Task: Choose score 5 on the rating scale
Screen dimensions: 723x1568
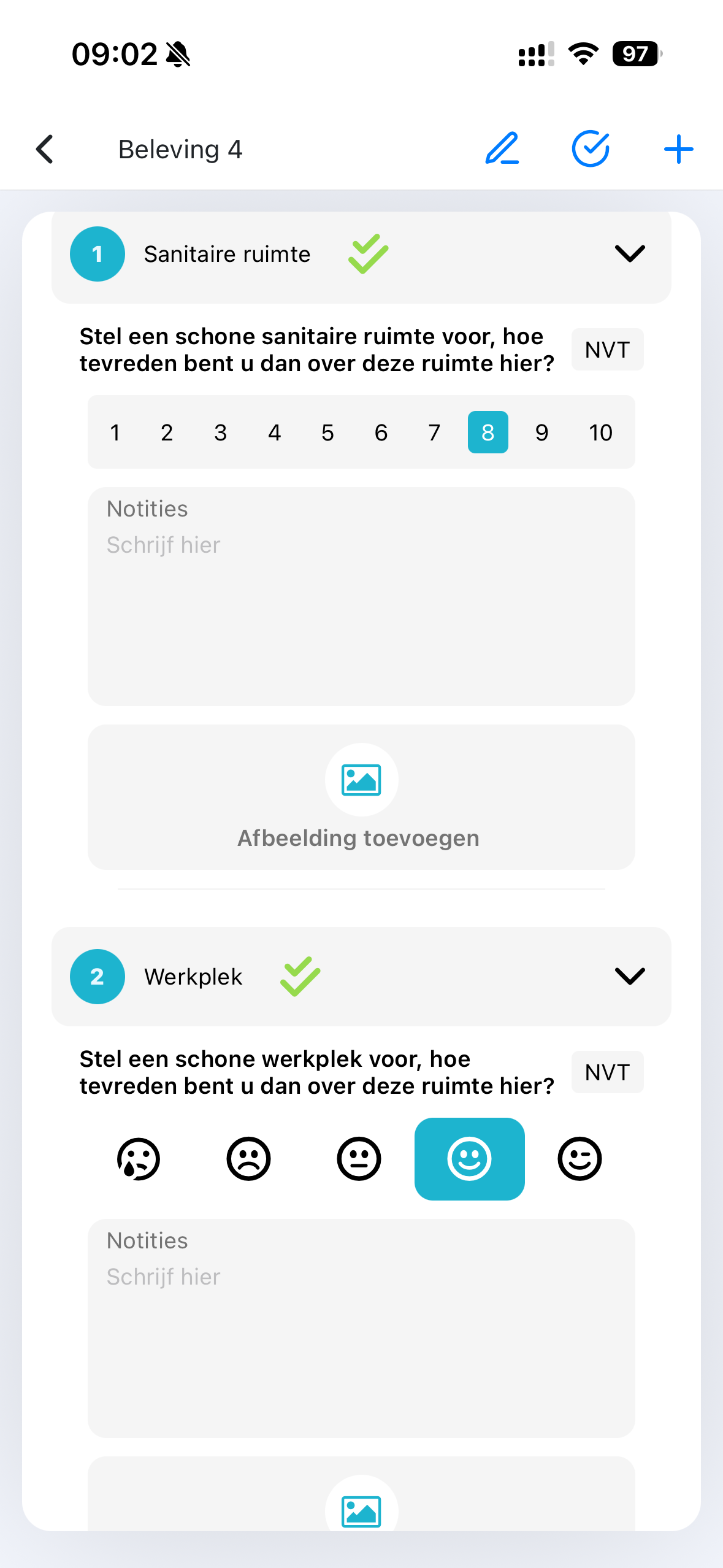Action: (327, 432)
